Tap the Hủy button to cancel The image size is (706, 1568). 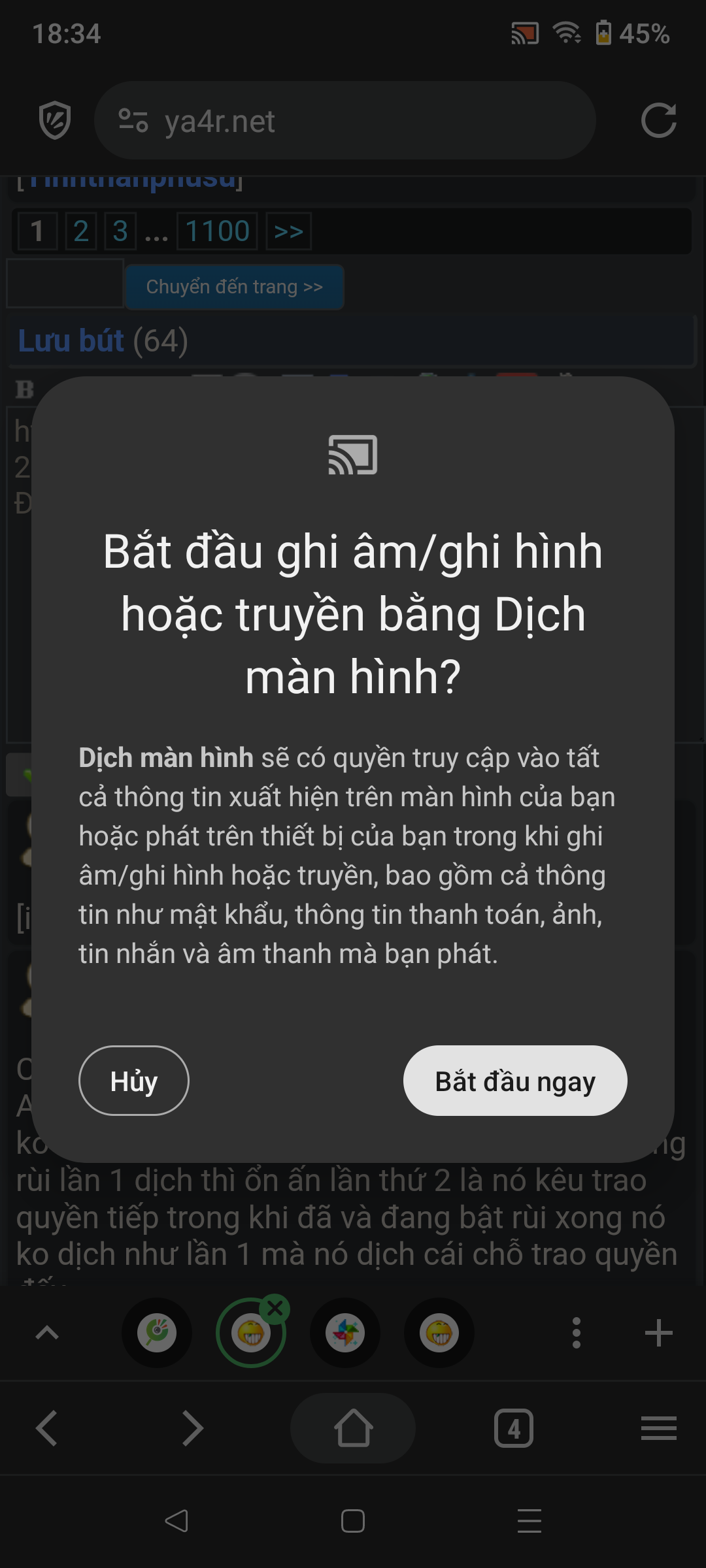pyautogui.click(x=133, y=1081)
